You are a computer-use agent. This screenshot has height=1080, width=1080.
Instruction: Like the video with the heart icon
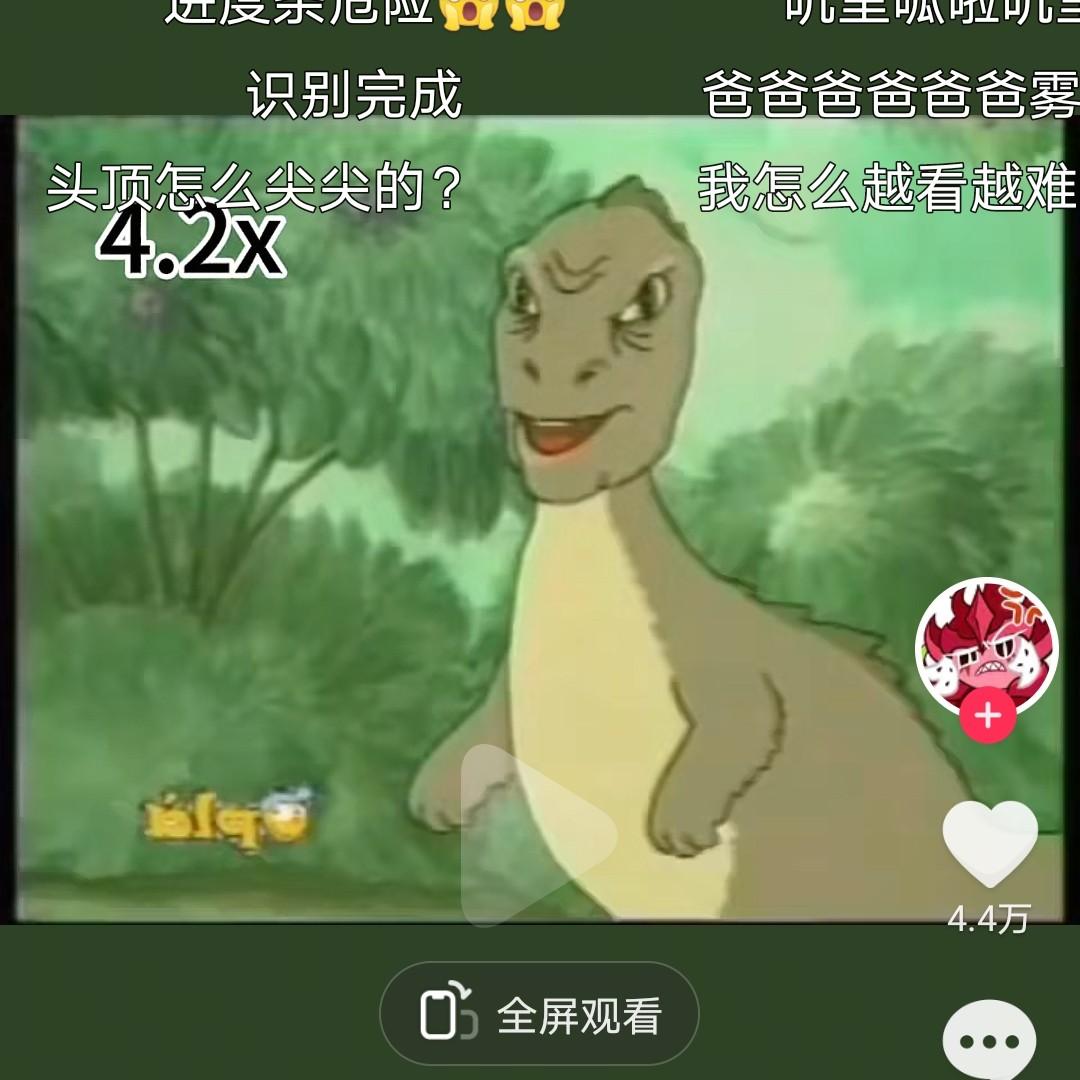(989, 843)
